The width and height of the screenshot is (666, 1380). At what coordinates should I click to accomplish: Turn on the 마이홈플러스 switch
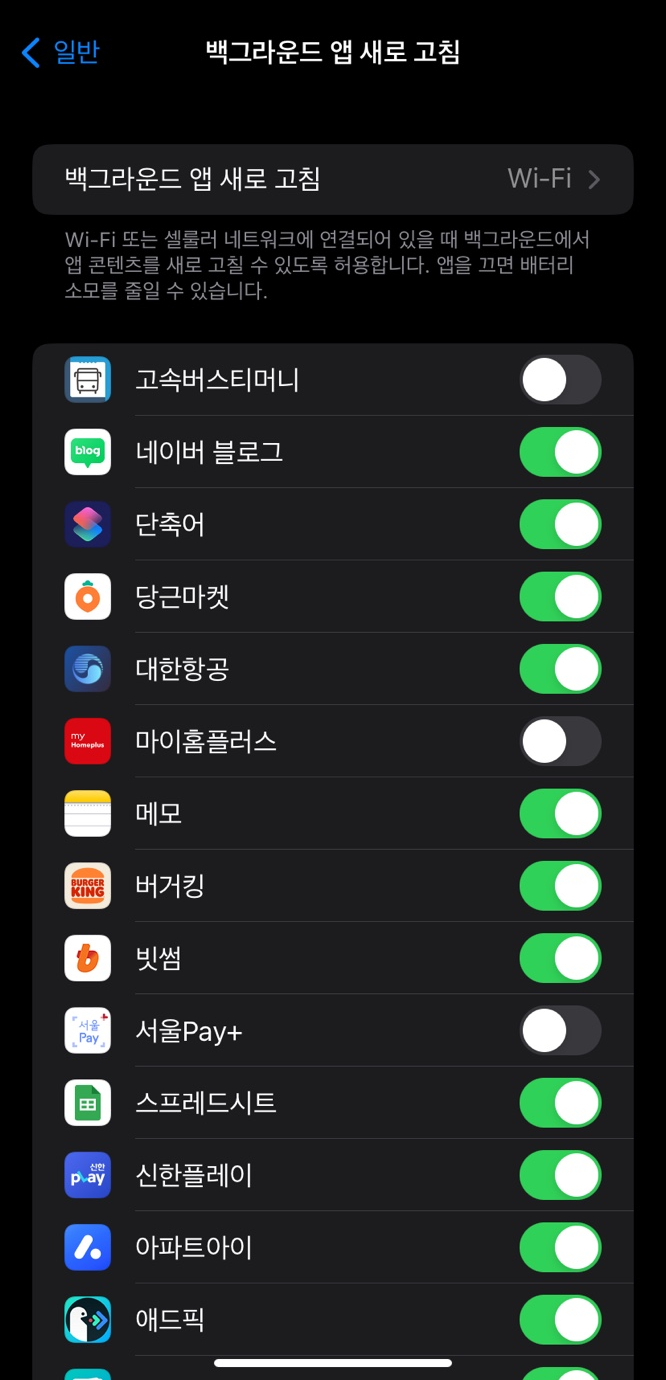(560, 741)
